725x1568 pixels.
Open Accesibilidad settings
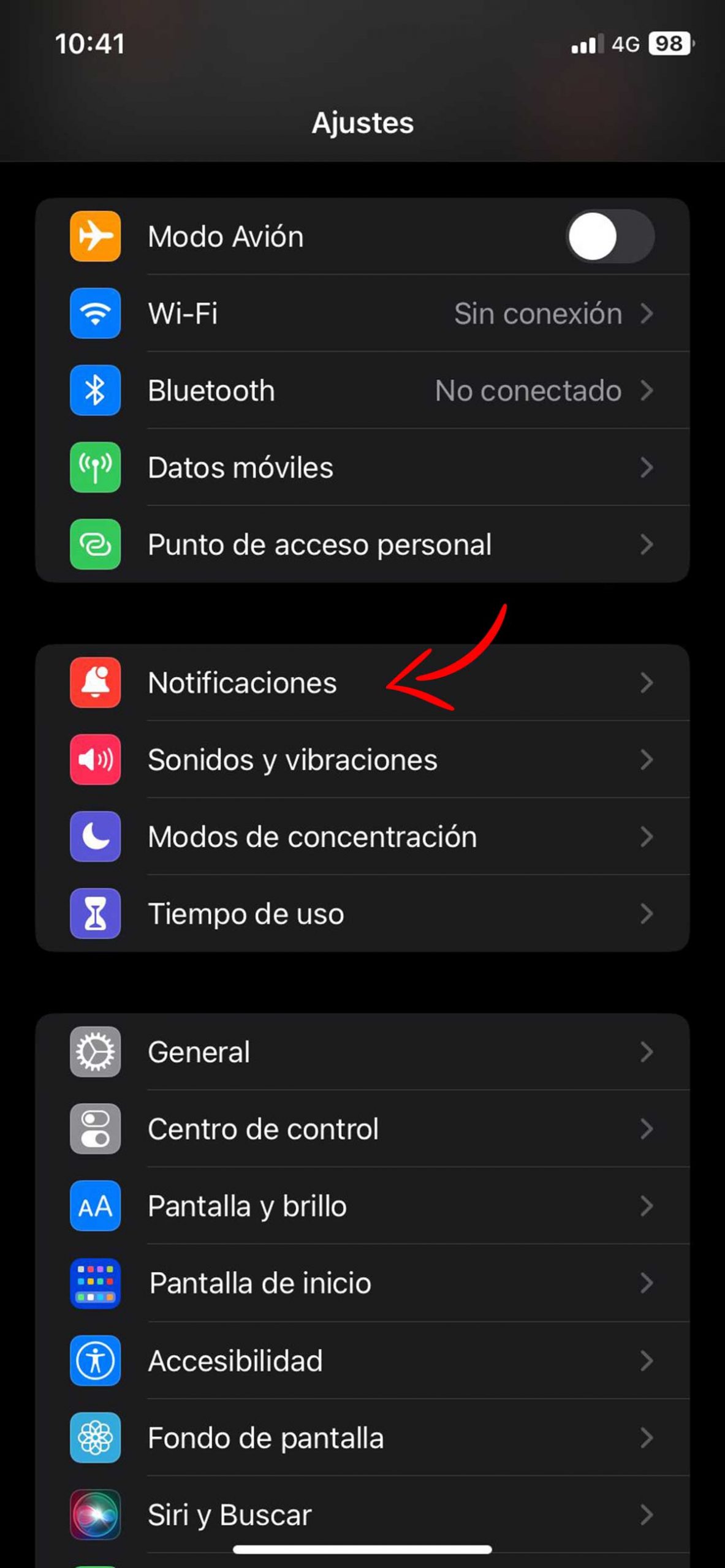[x=362, y=1361]
